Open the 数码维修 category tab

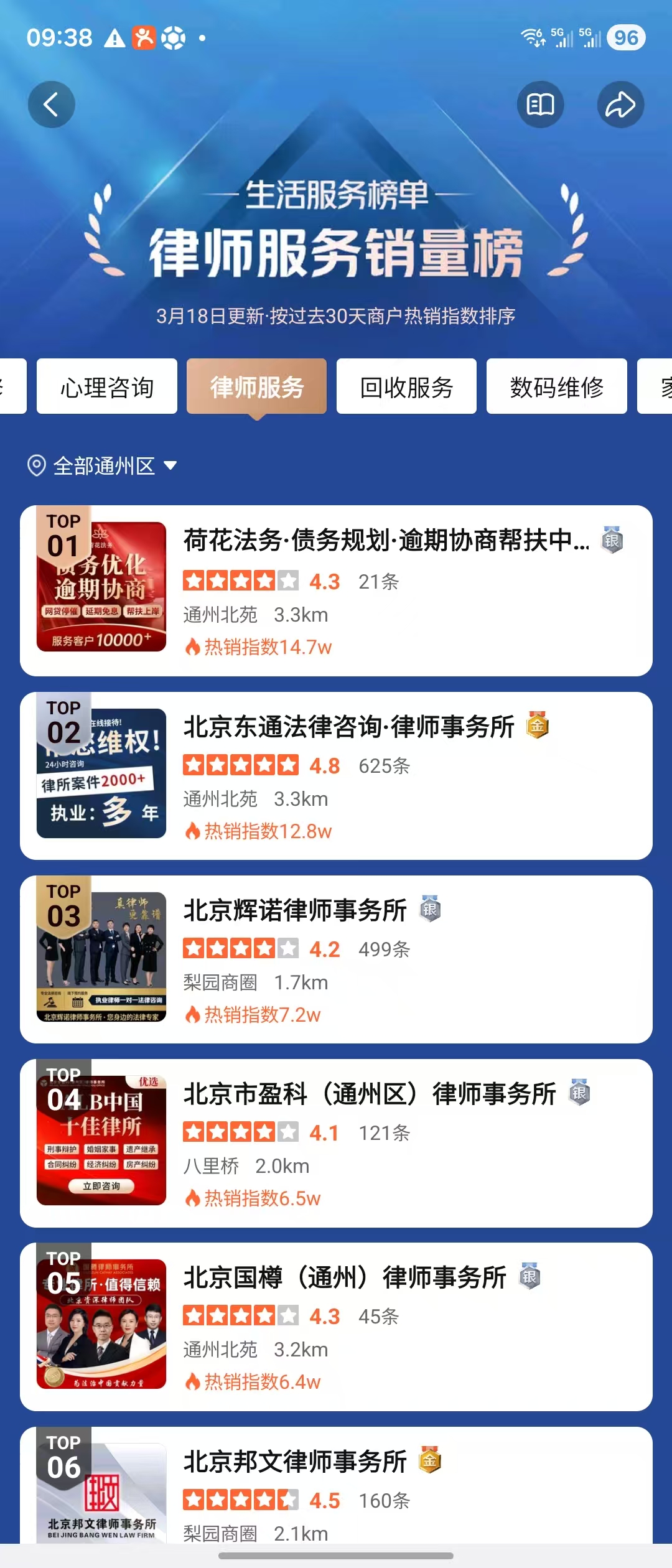tap(556, 386)
